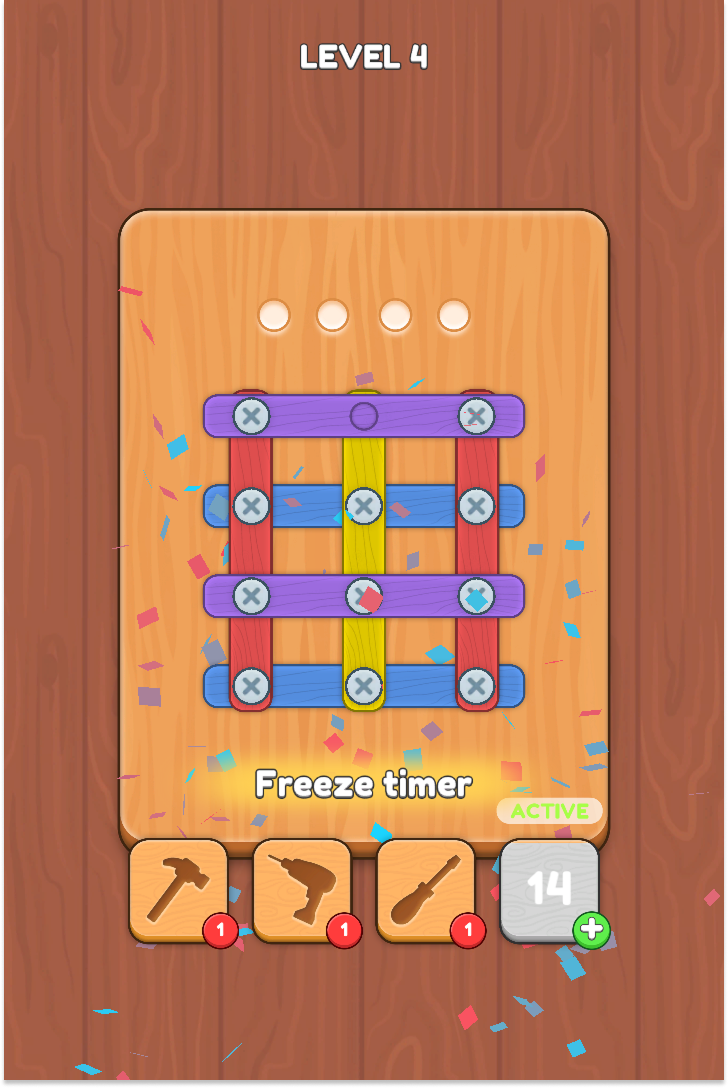This screenshot has width=728, height=1088.
Task: Unscrew the left screw on upper blue bar
Action: (251, 506)
